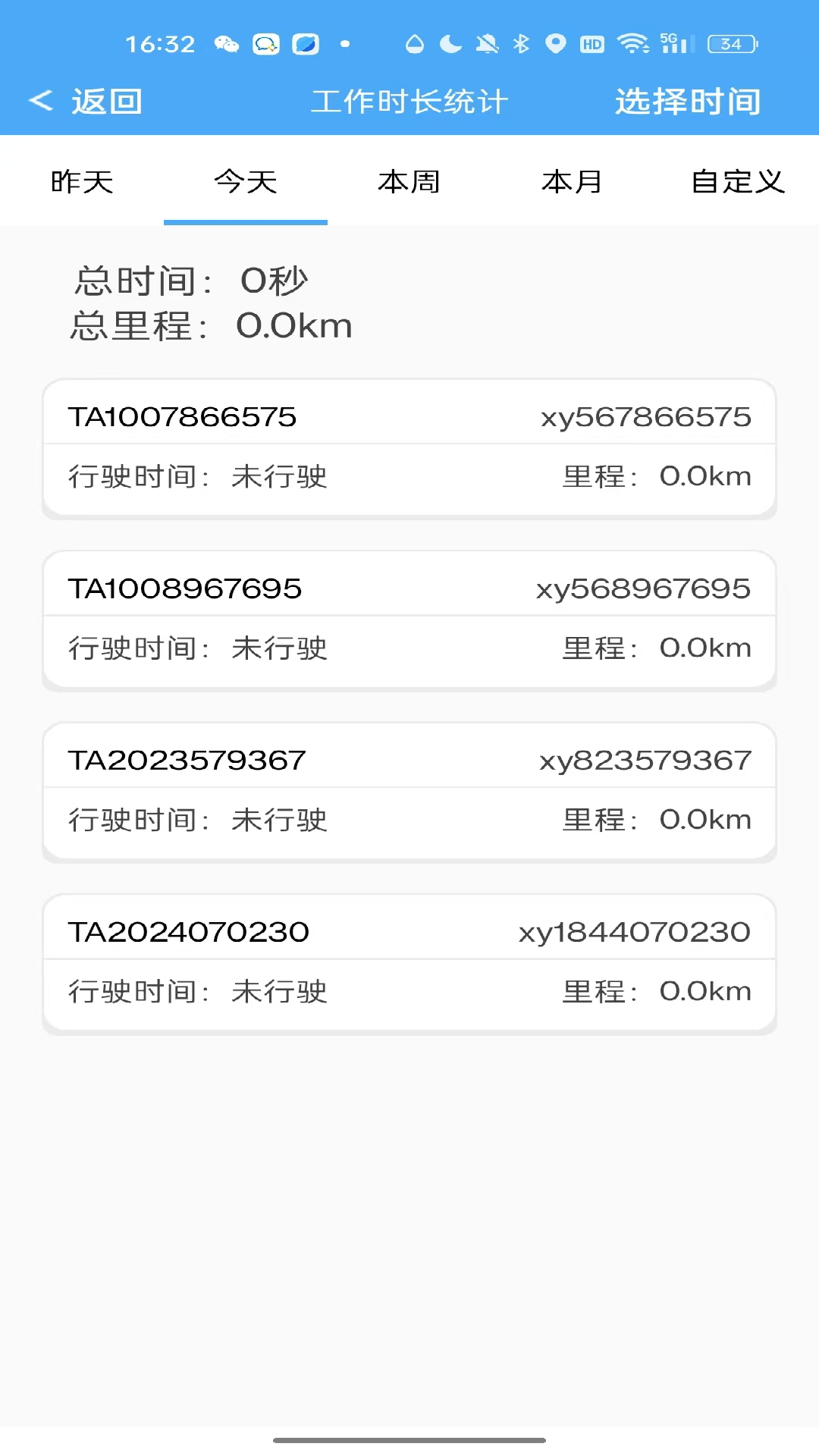Open the 选择时间 time picker
This screenshot has width=819, height=1456.
688,102
